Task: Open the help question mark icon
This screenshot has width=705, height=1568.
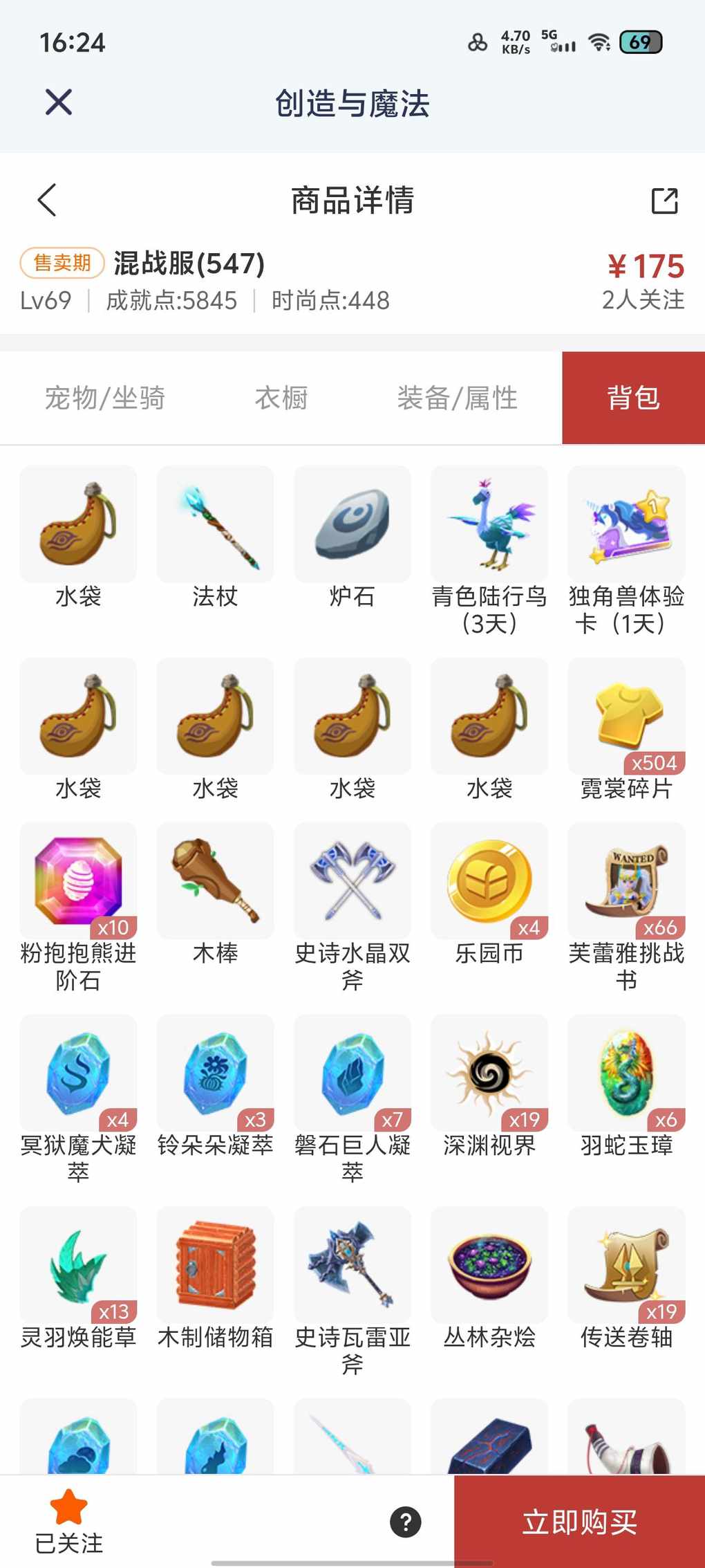Action: click(406, 1522)
